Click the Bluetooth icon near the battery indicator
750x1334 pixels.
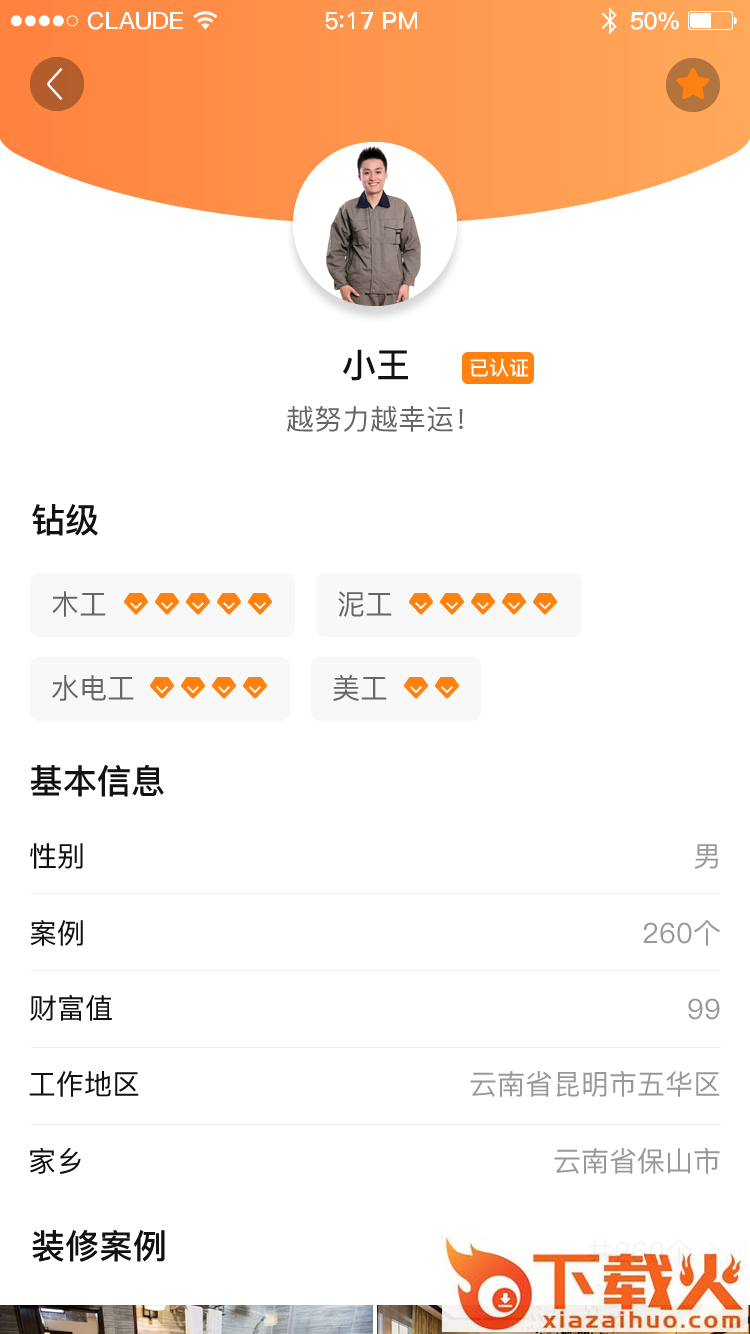pyautogui.click(x=610, y=18)
